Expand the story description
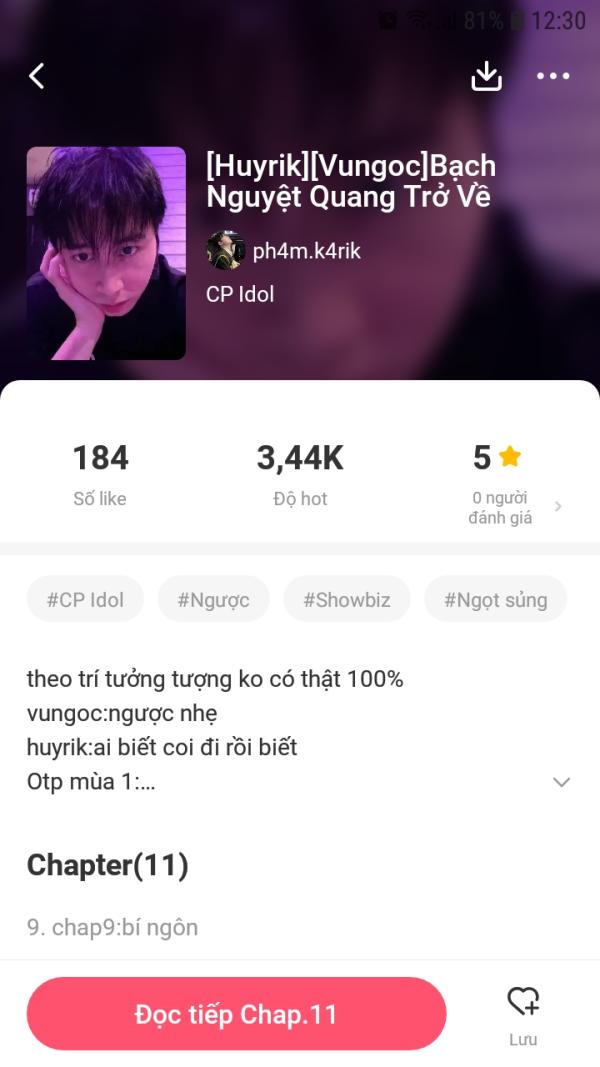This screenshot has width=600, height=1067. coord(562,782)
